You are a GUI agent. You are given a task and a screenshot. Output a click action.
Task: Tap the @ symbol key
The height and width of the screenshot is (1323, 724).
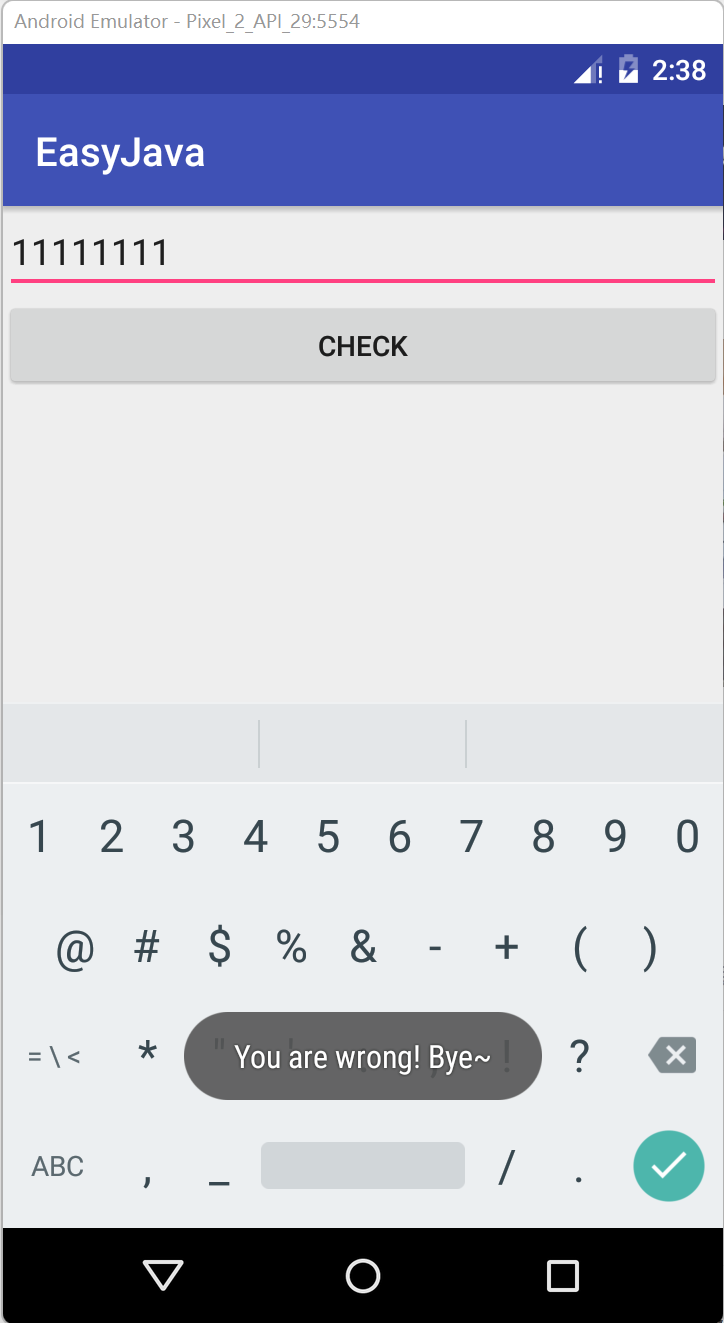75,947
